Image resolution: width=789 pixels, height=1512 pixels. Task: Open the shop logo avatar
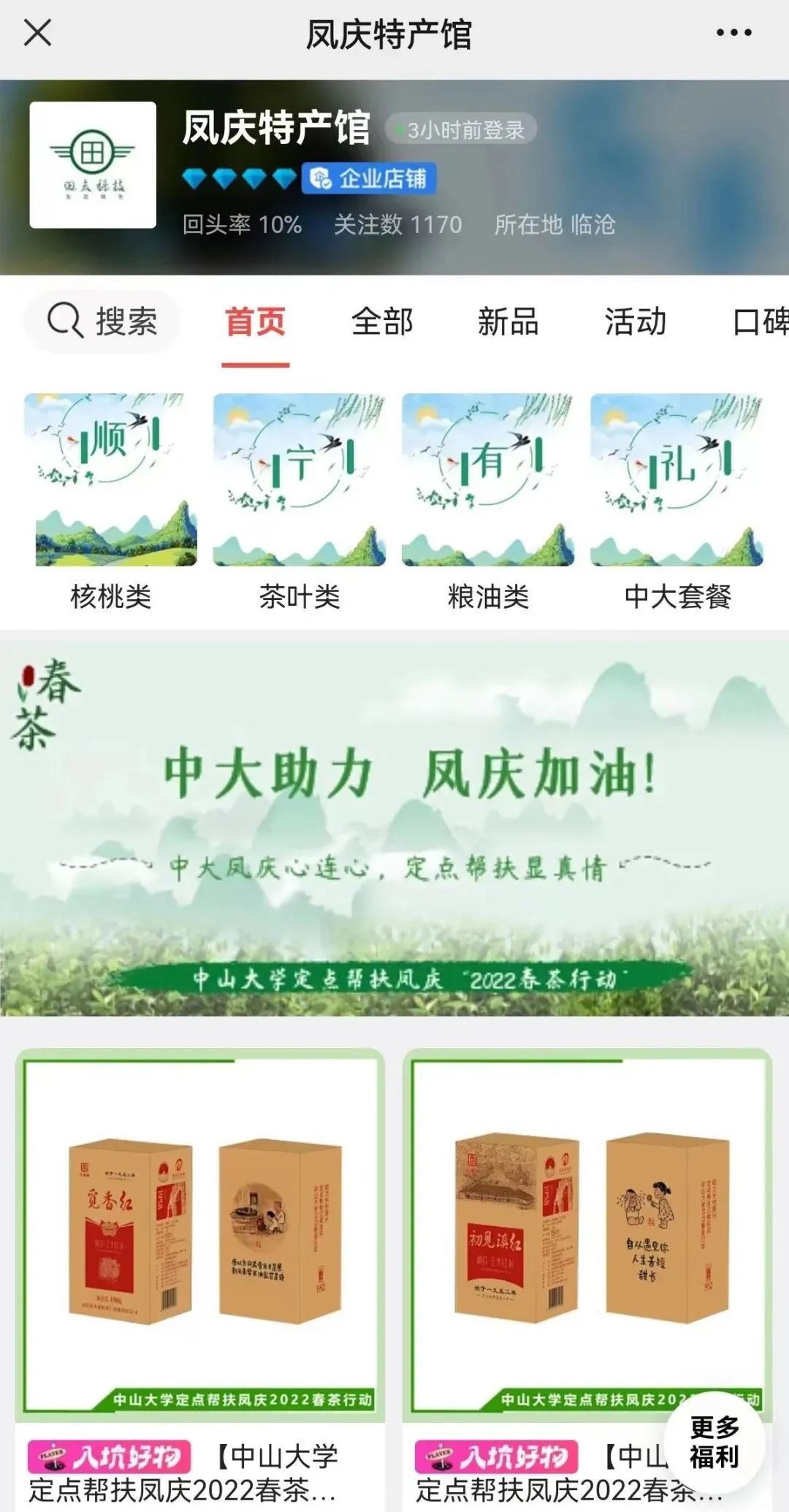(x=93, y=165)
